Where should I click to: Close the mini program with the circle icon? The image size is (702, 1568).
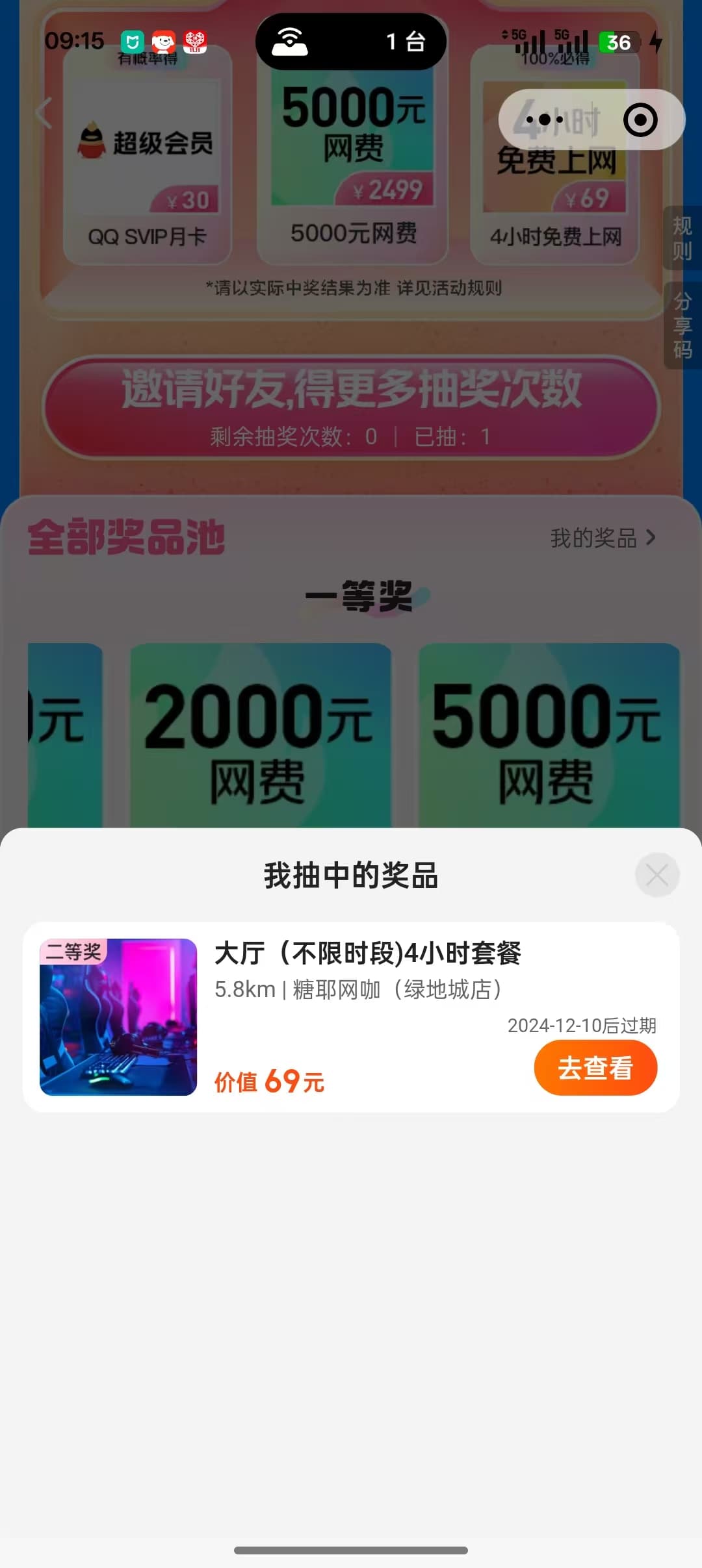pyautogui.click(x=640, y=120)
